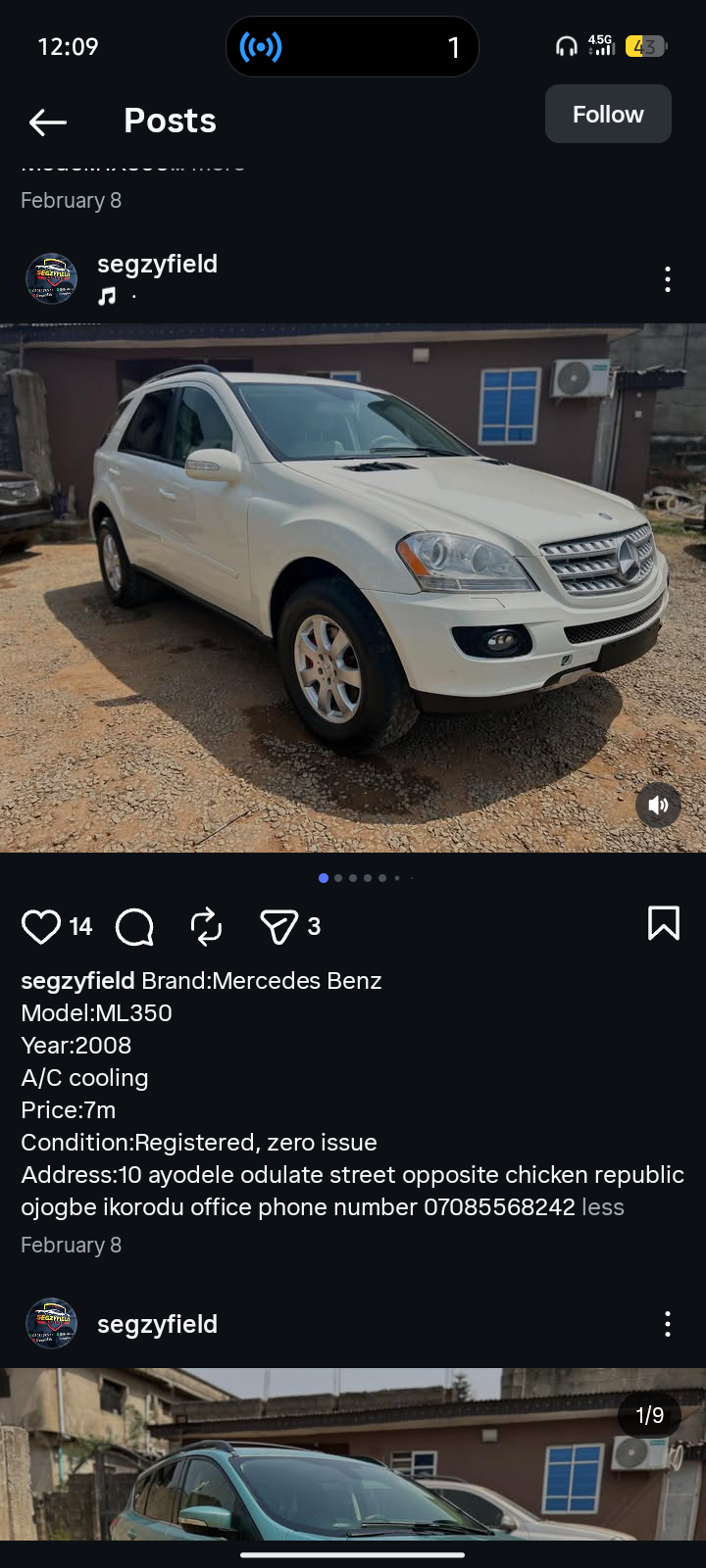706x1568 pixels.
Task: Unmute the sound on the white Mercedes post
Action: (x=658, y=806)
